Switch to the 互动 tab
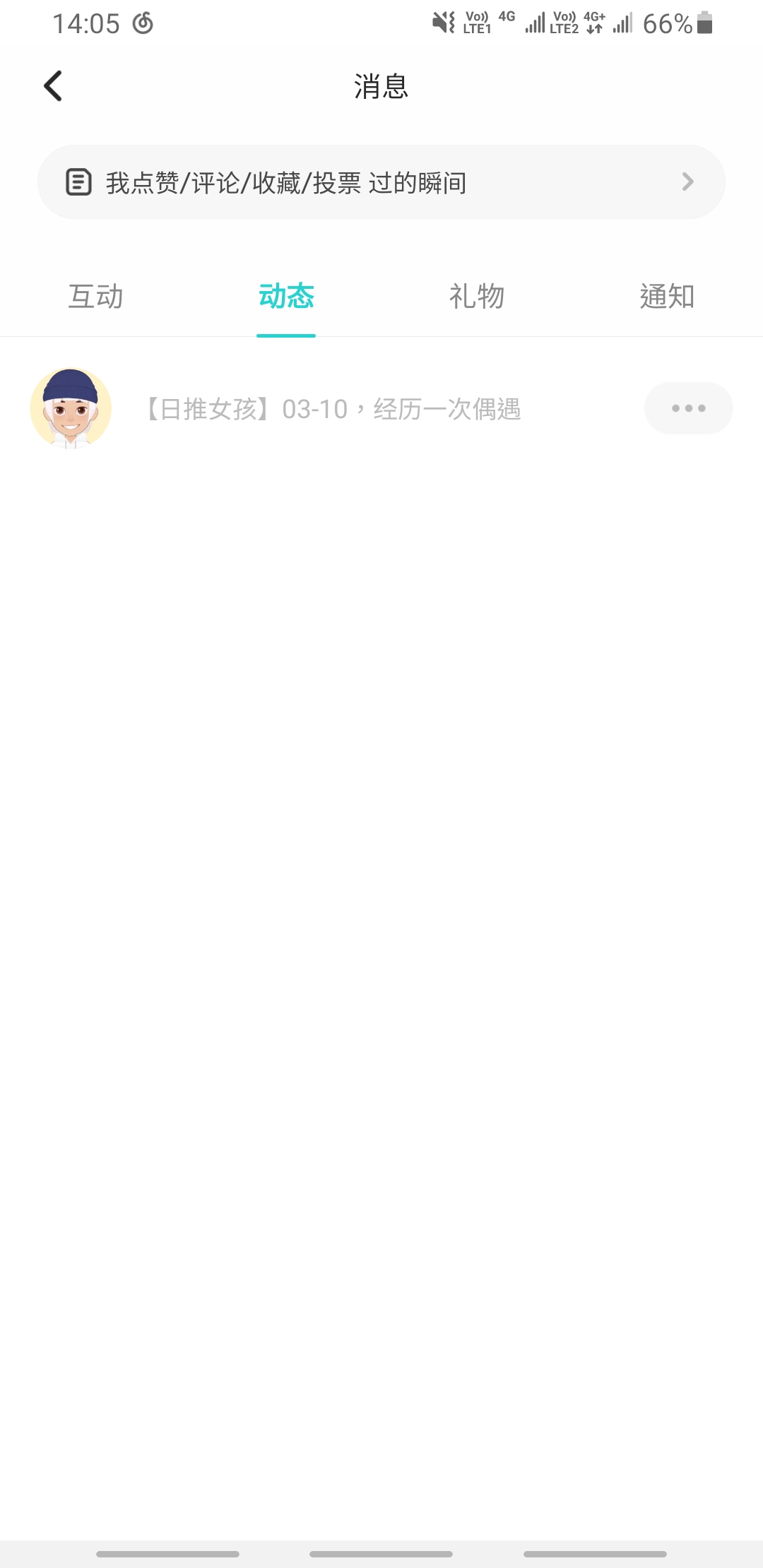 pyautogui.click(x=95, y=296)
